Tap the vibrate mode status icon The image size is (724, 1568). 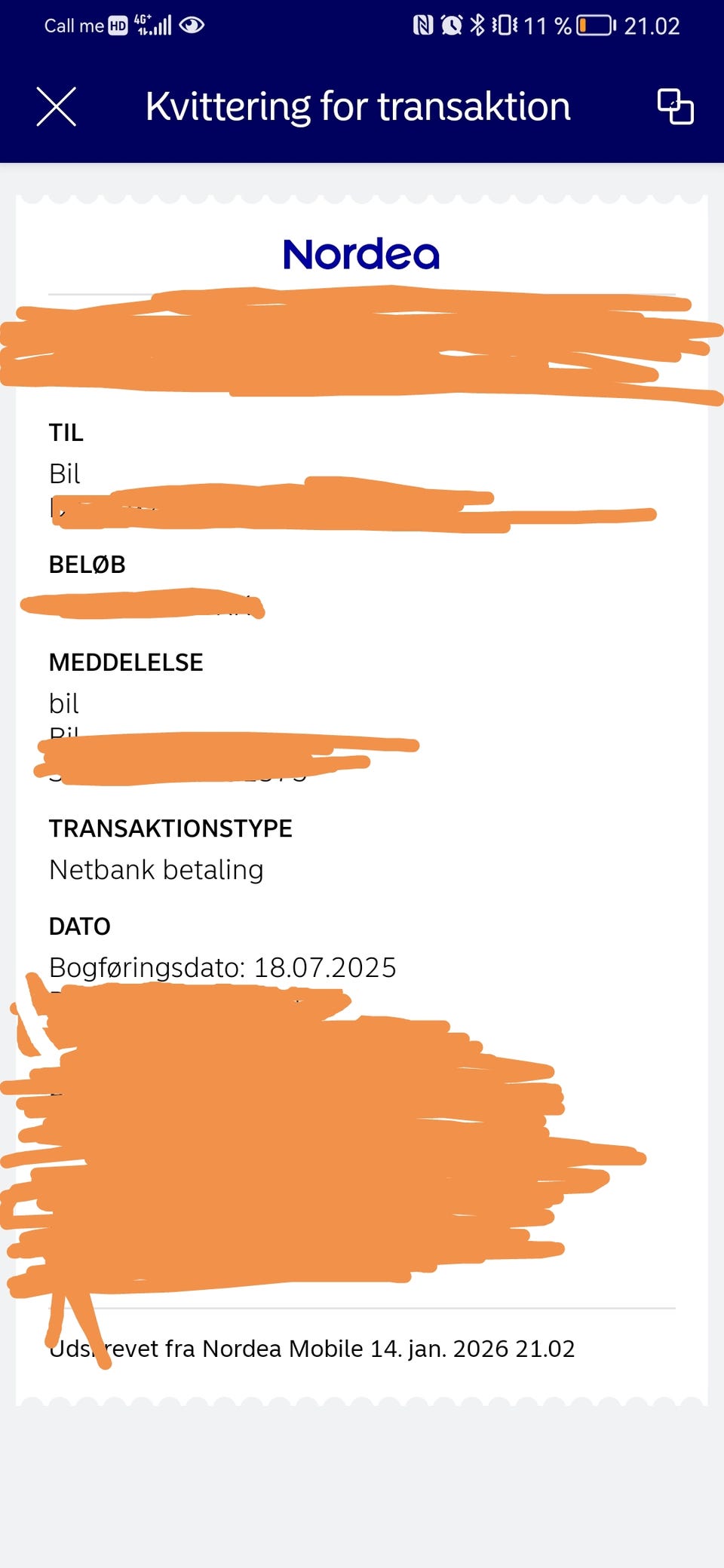pyautogui.click(x=504, y=25)
